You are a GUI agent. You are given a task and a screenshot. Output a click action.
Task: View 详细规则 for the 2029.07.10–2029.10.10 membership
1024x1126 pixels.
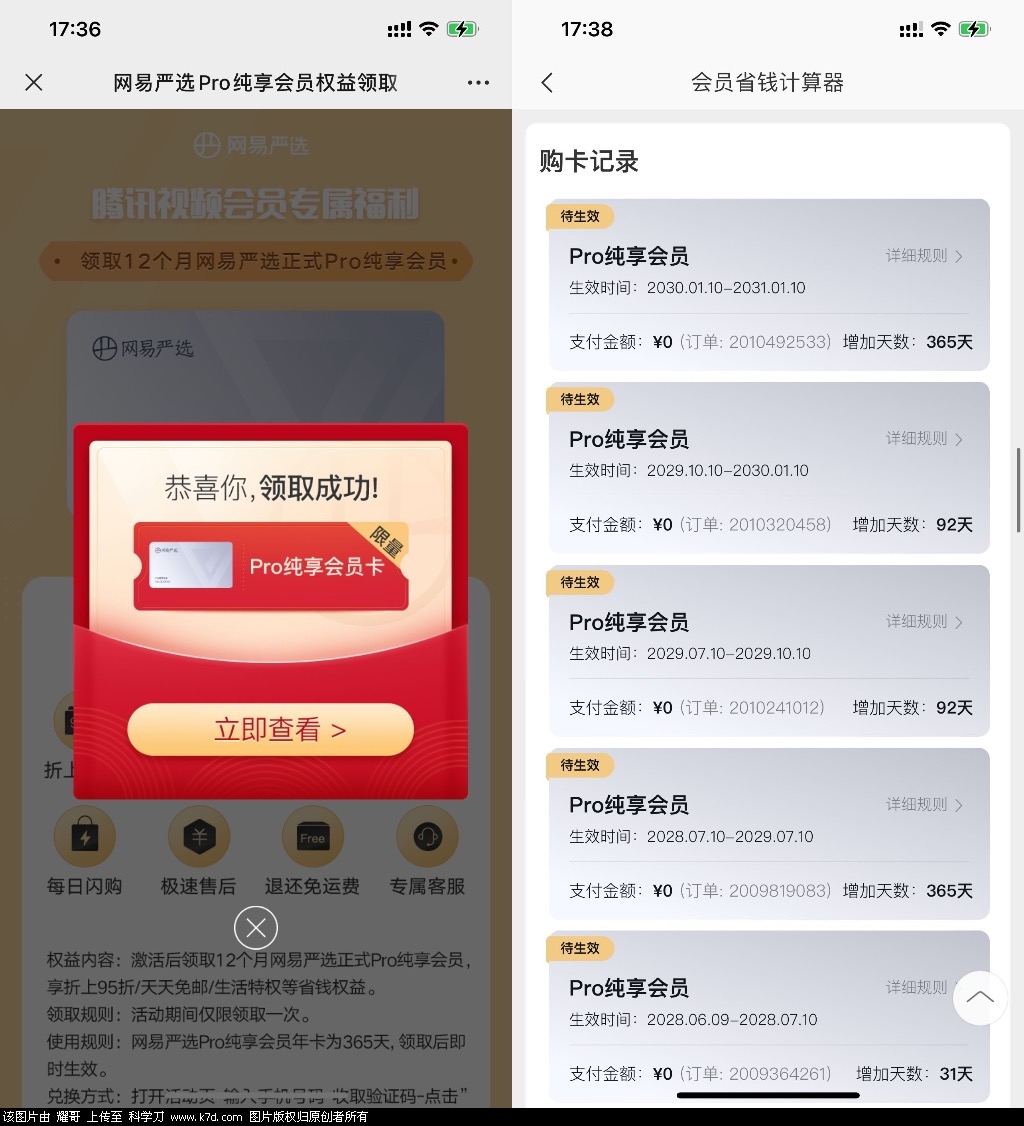924,622
